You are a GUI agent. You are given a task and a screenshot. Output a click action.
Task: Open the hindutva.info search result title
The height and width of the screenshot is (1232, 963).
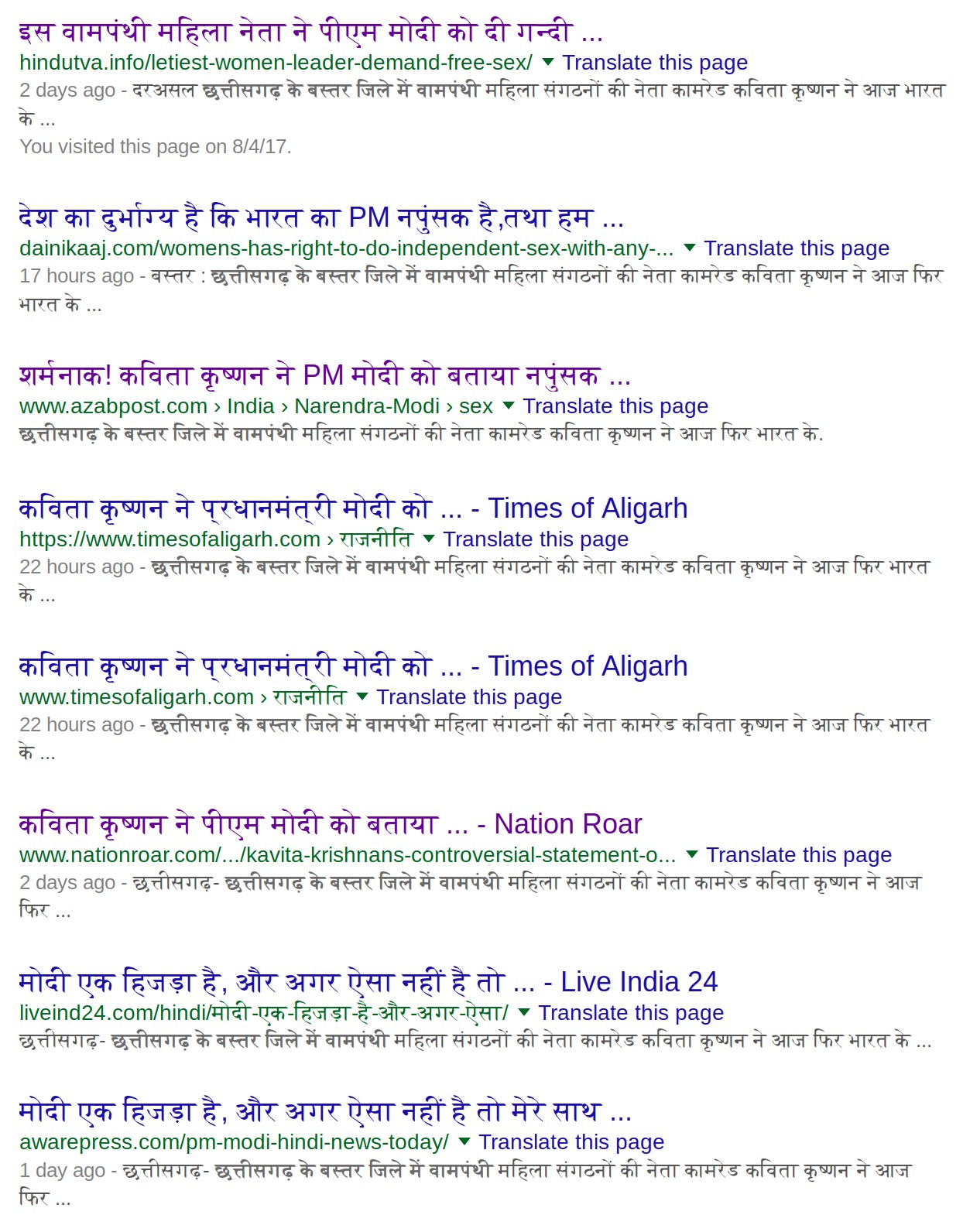tap(310, 33)
